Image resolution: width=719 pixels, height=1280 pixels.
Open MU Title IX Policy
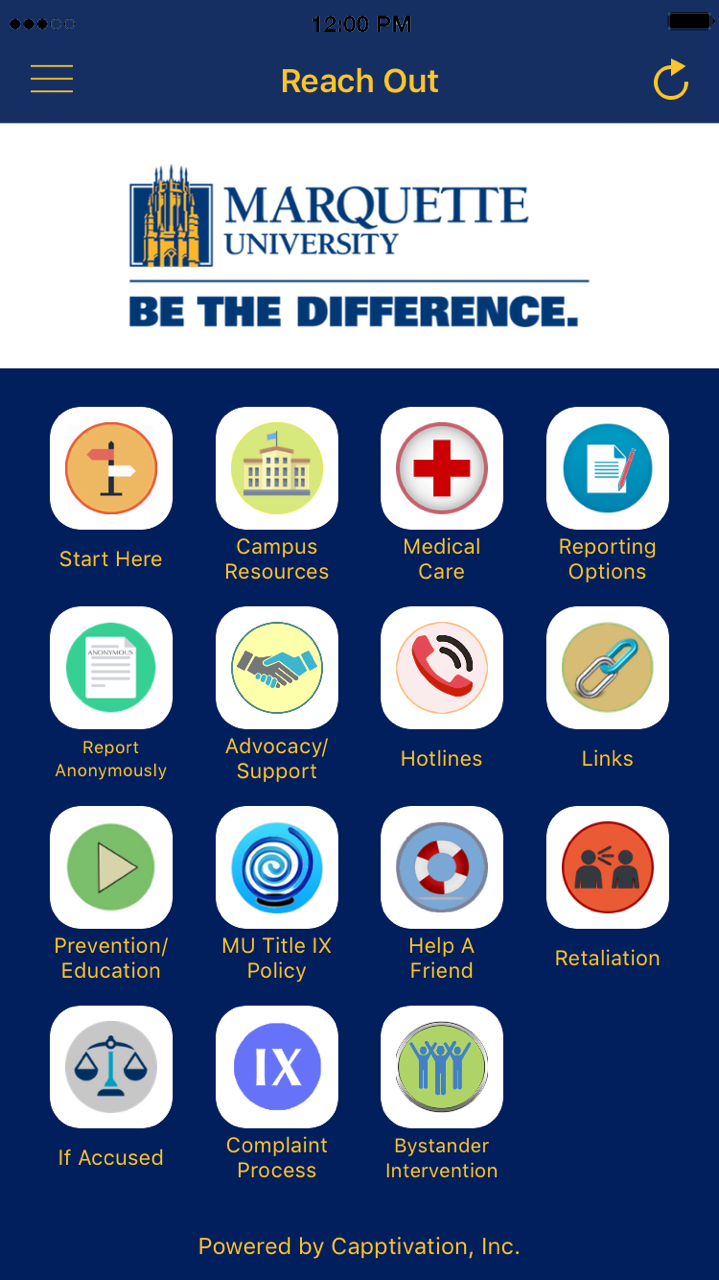pyautogui.click(x=277, y=867)
